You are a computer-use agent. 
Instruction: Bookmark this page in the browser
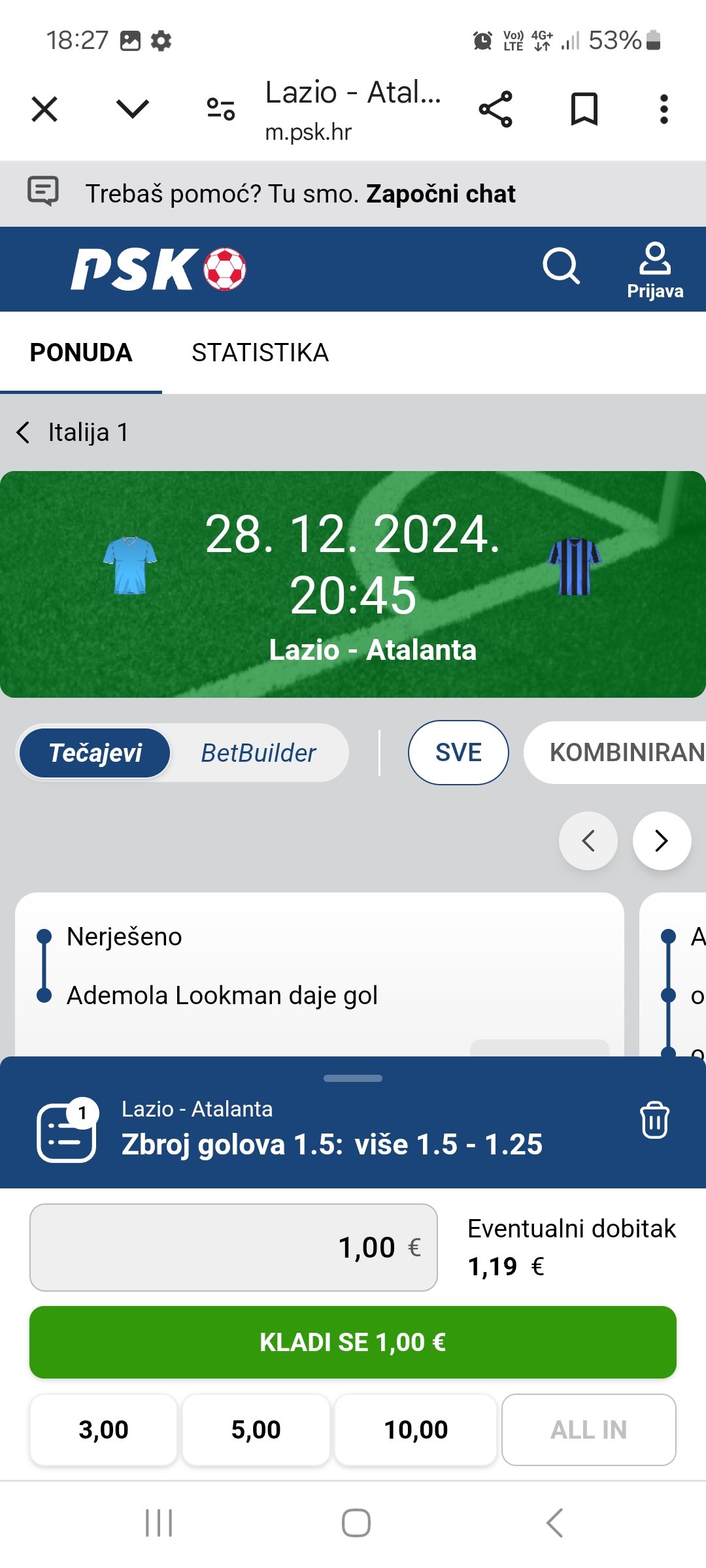[x=584, y=109]
